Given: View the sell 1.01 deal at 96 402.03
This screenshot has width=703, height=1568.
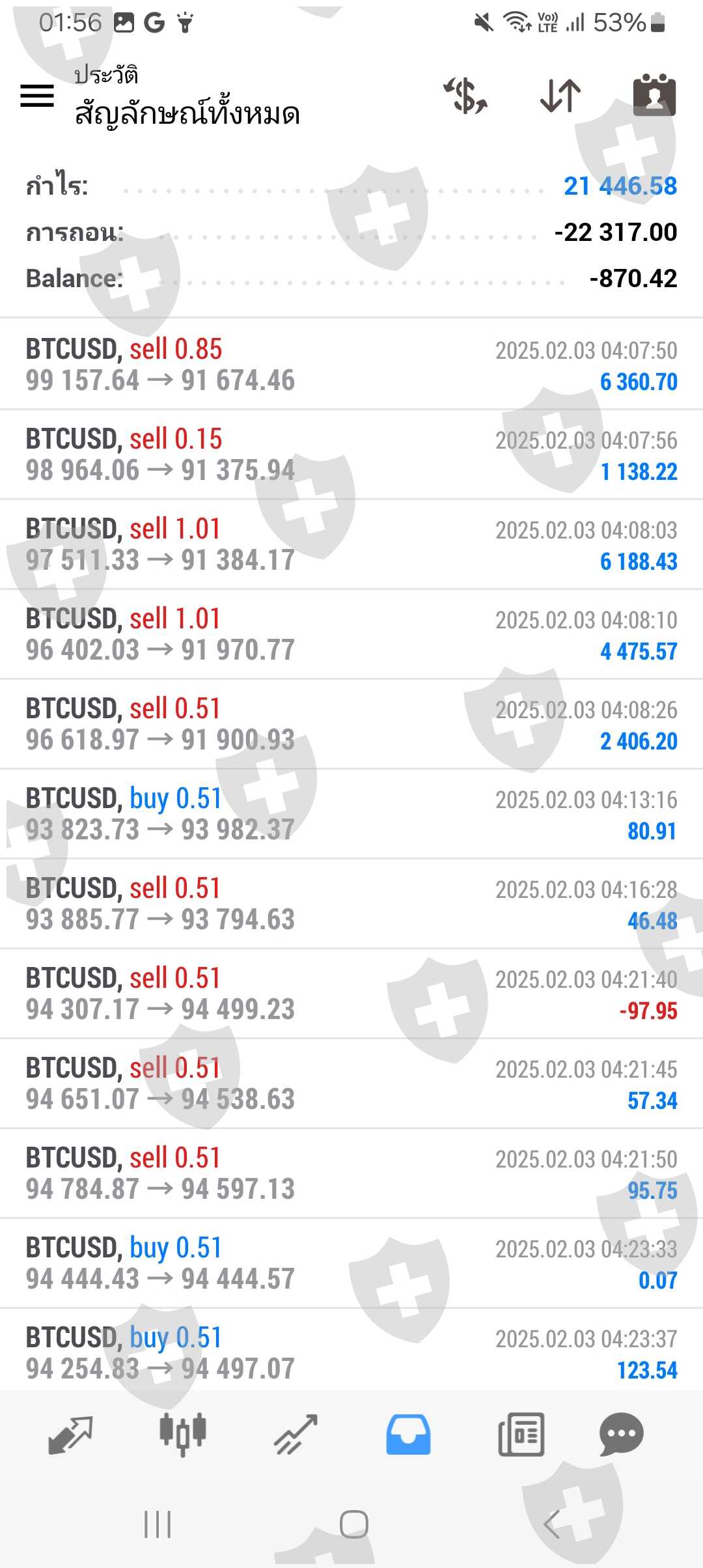Looking at the screenshot, I should 351,634.
